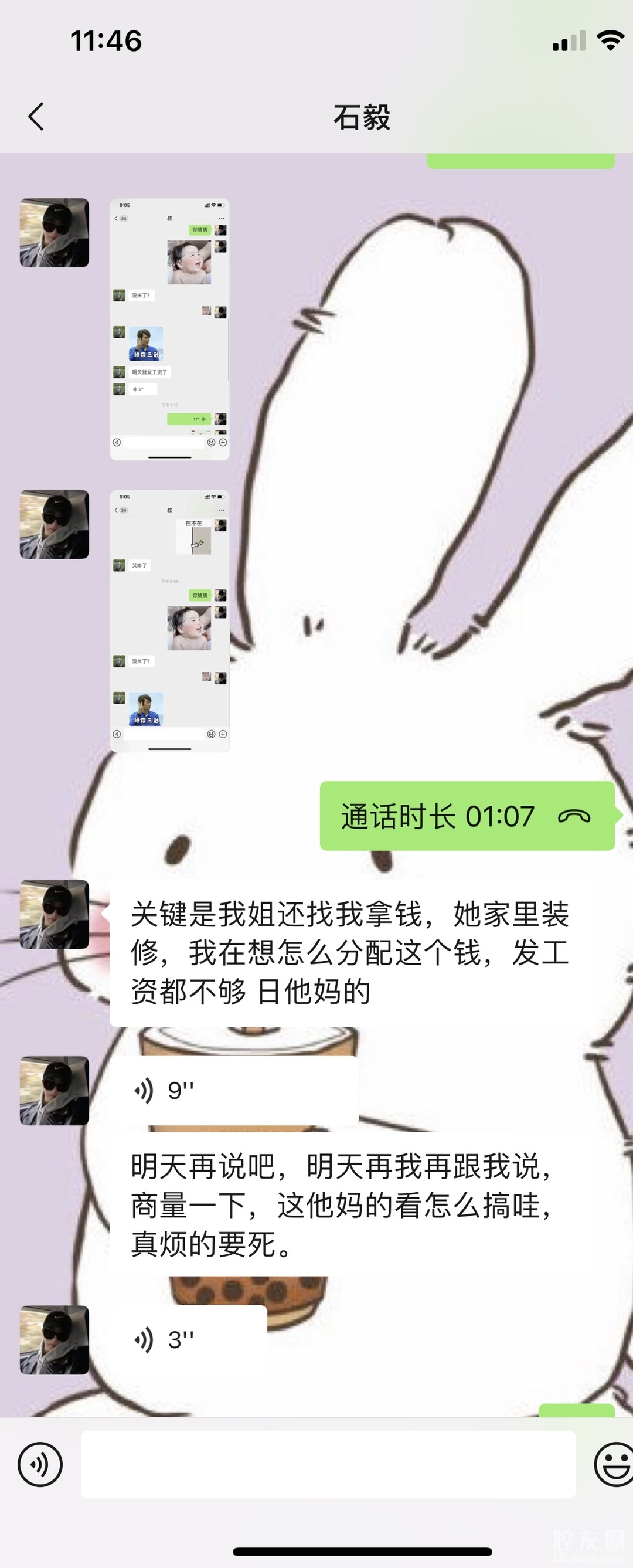The image size is (633, 1568).
Task: Open the emoji sticker panel
Action: click(614, 1465)
